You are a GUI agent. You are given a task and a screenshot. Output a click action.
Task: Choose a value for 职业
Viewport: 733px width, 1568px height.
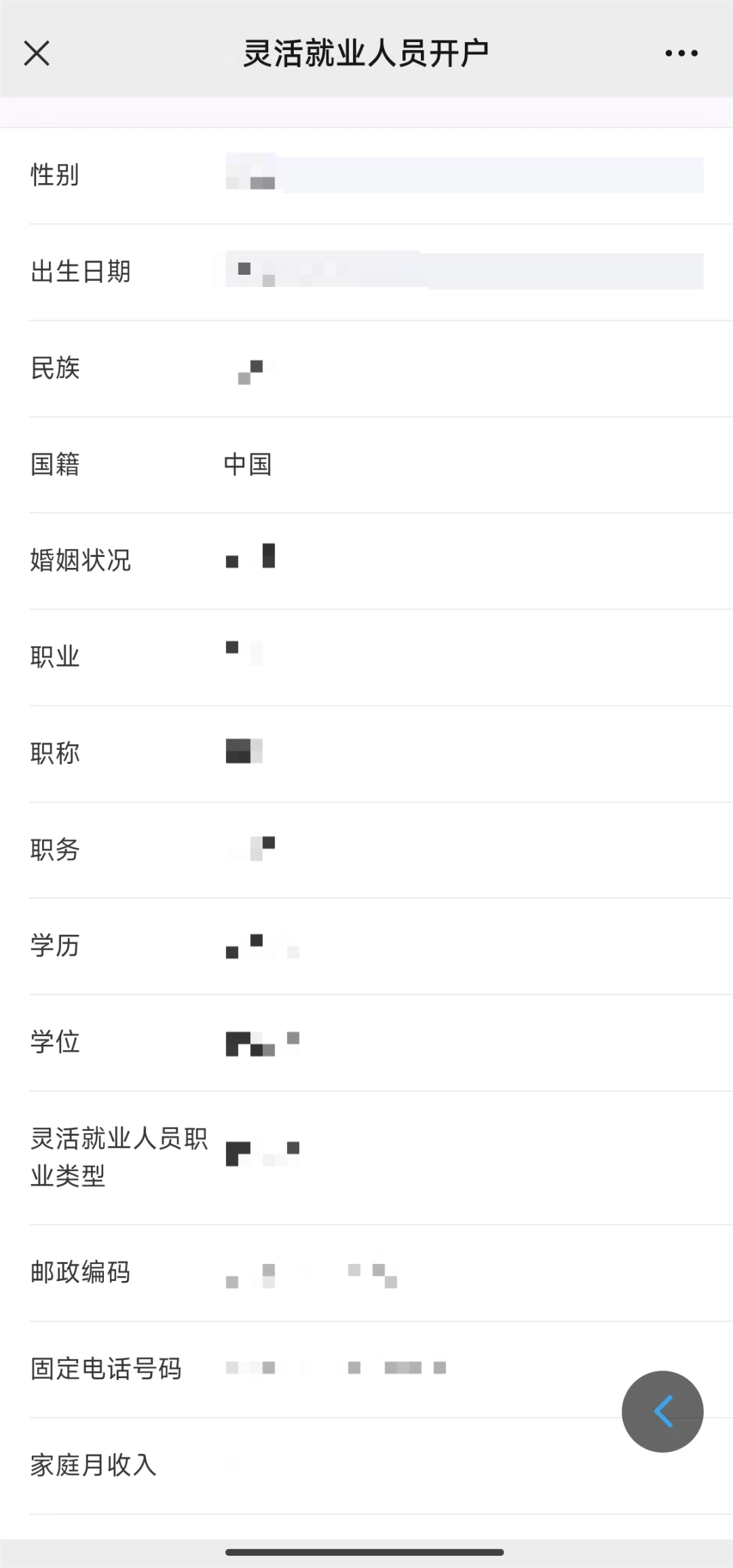tap(381, 657)
